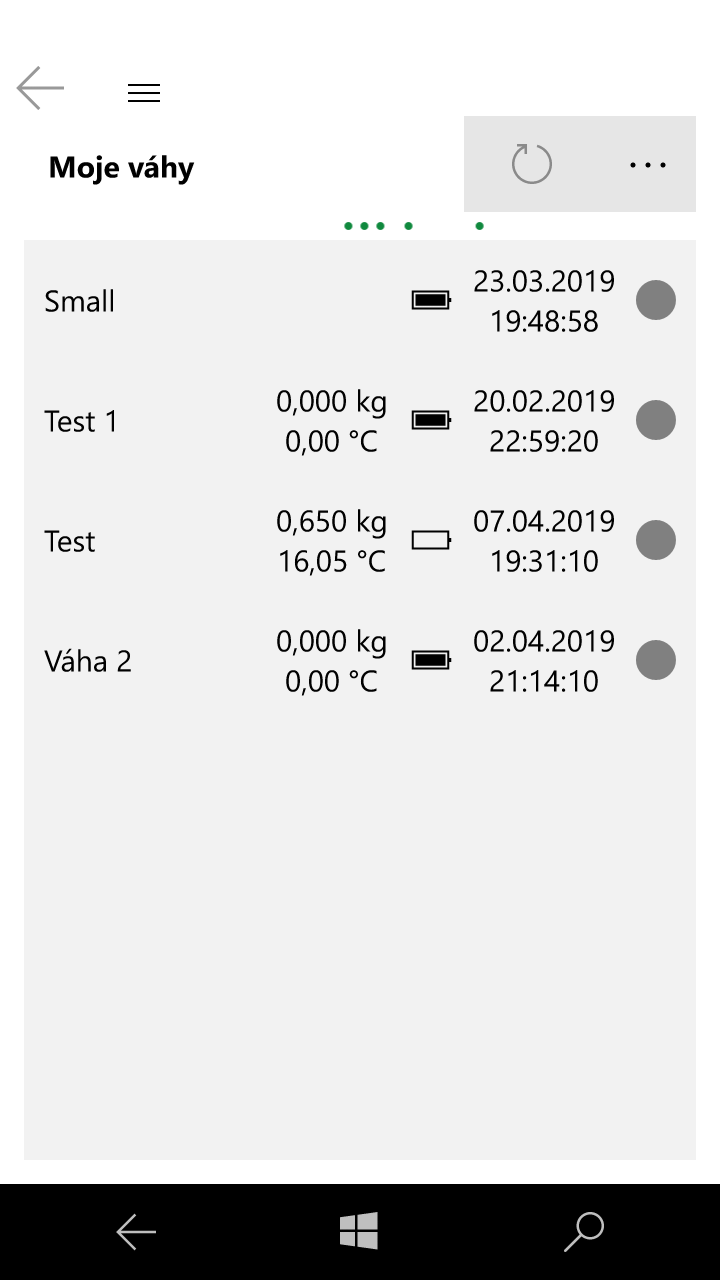View details of Váha 2
The image size is (720, 1280).
(x=88, y=661)
